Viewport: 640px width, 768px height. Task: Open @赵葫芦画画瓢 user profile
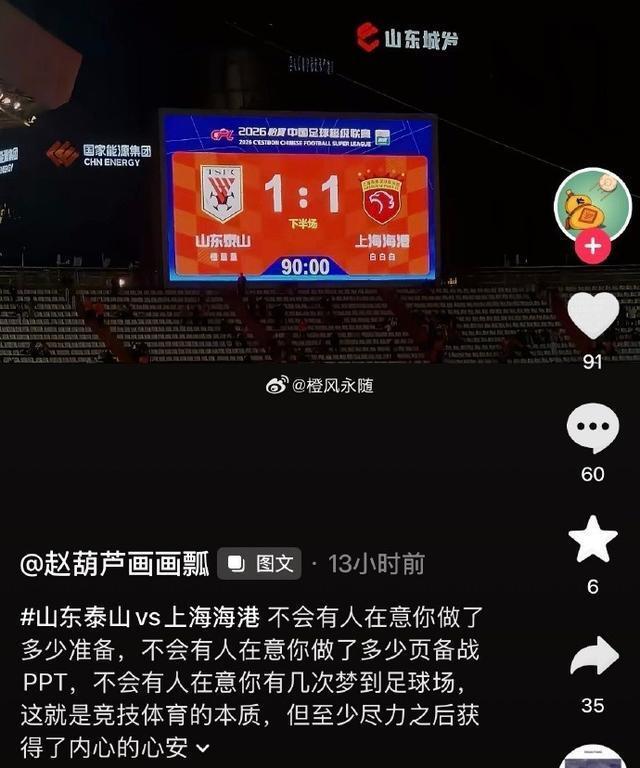115,564
